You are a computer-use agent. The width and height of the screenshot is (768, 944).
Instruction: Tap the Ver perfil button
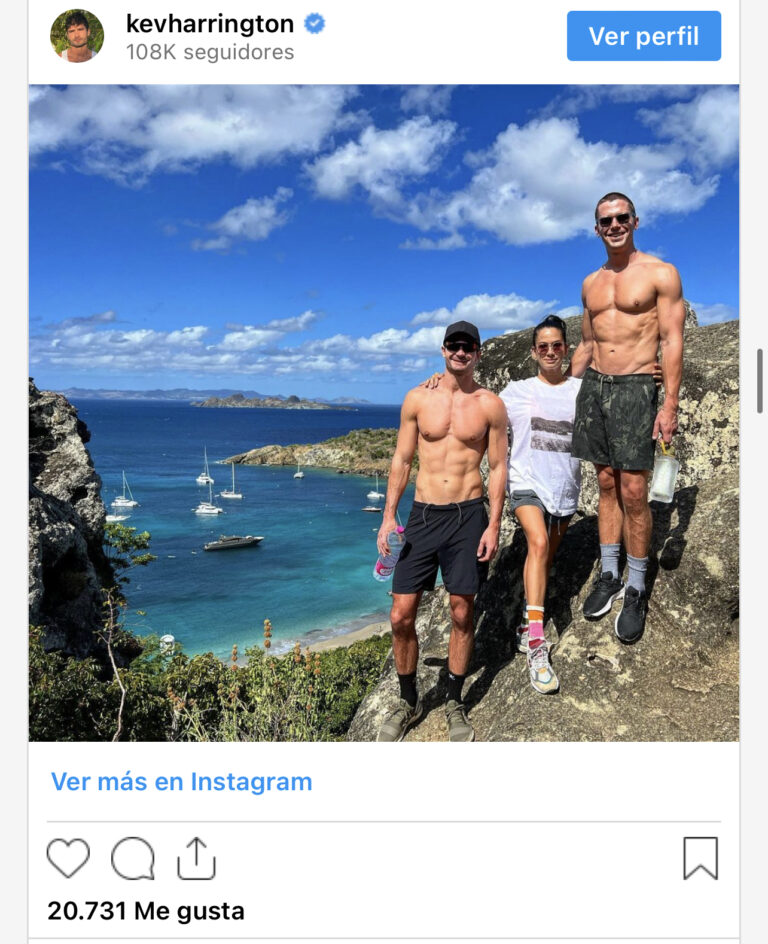tap(643, 36)
